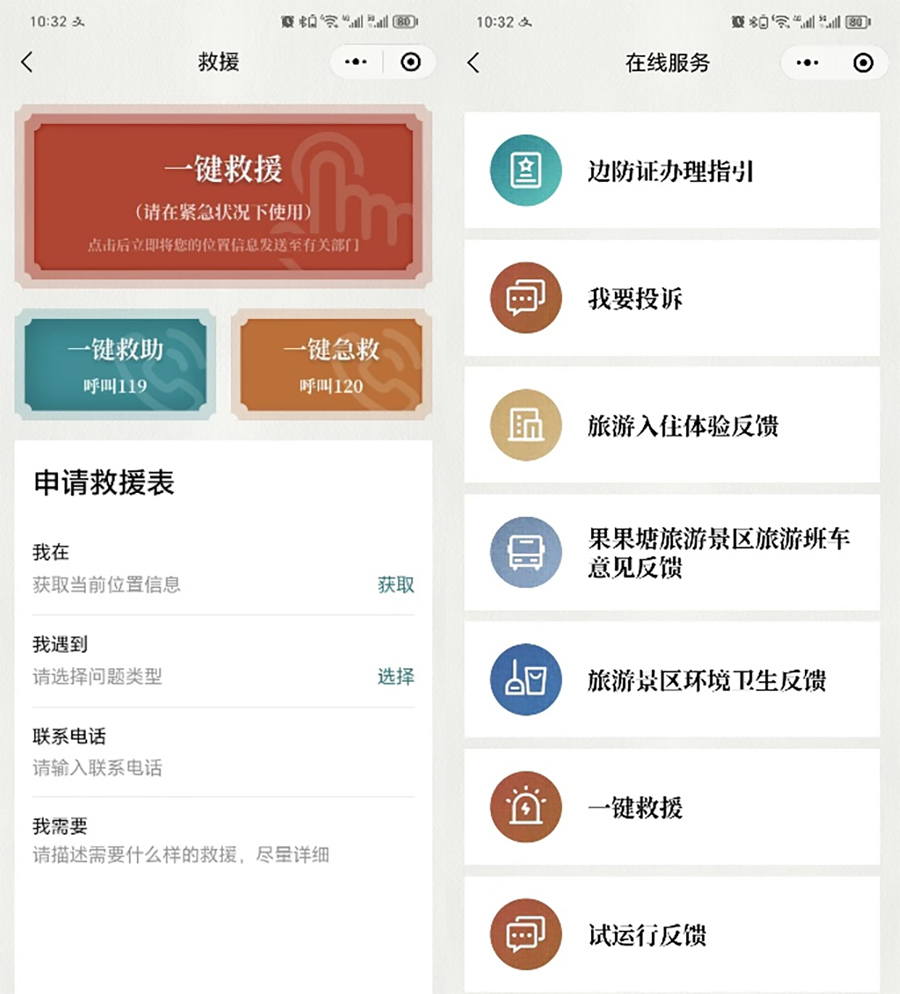Open 边防证办理指引
Screen dimensions: 900x994
tap(671, 171)
